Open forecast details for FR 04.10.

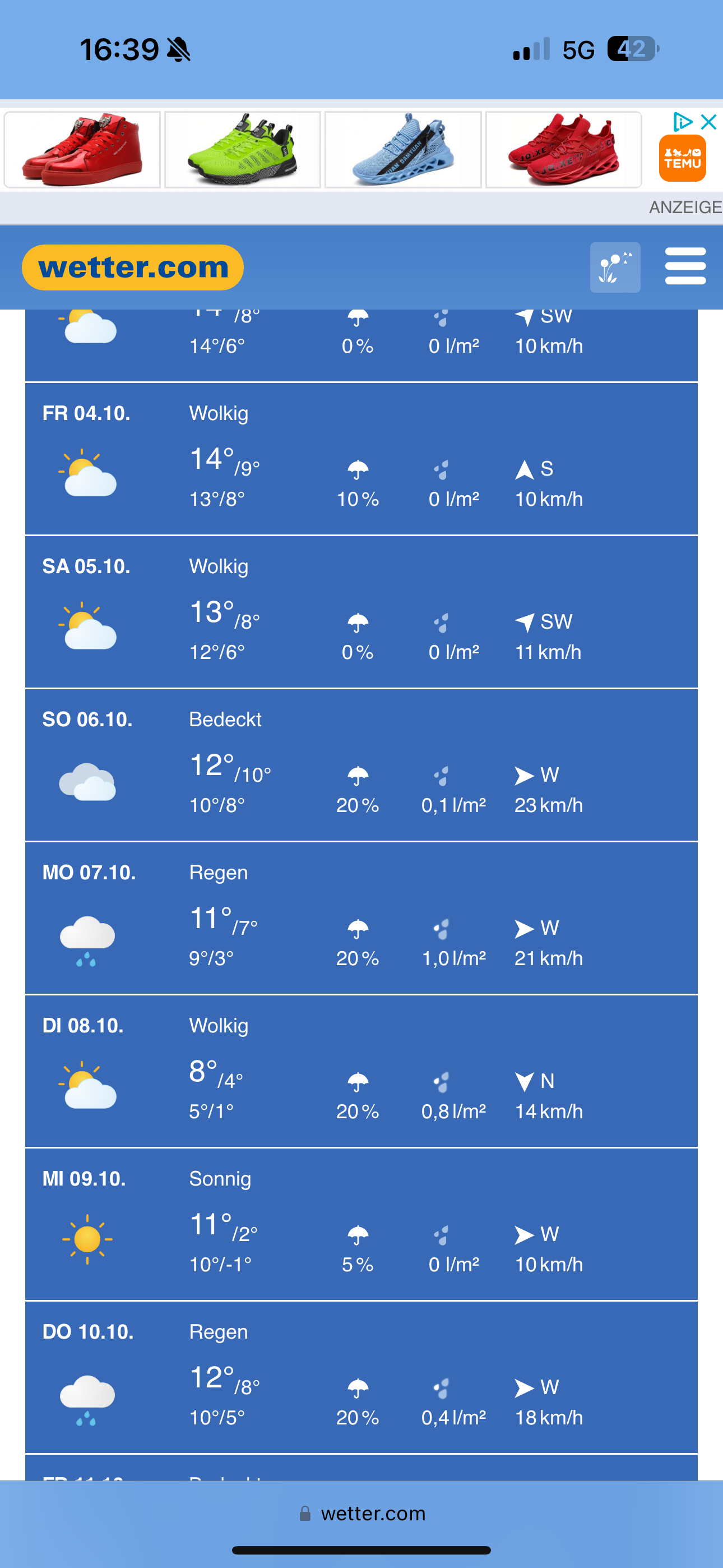(x=361, y=459)
